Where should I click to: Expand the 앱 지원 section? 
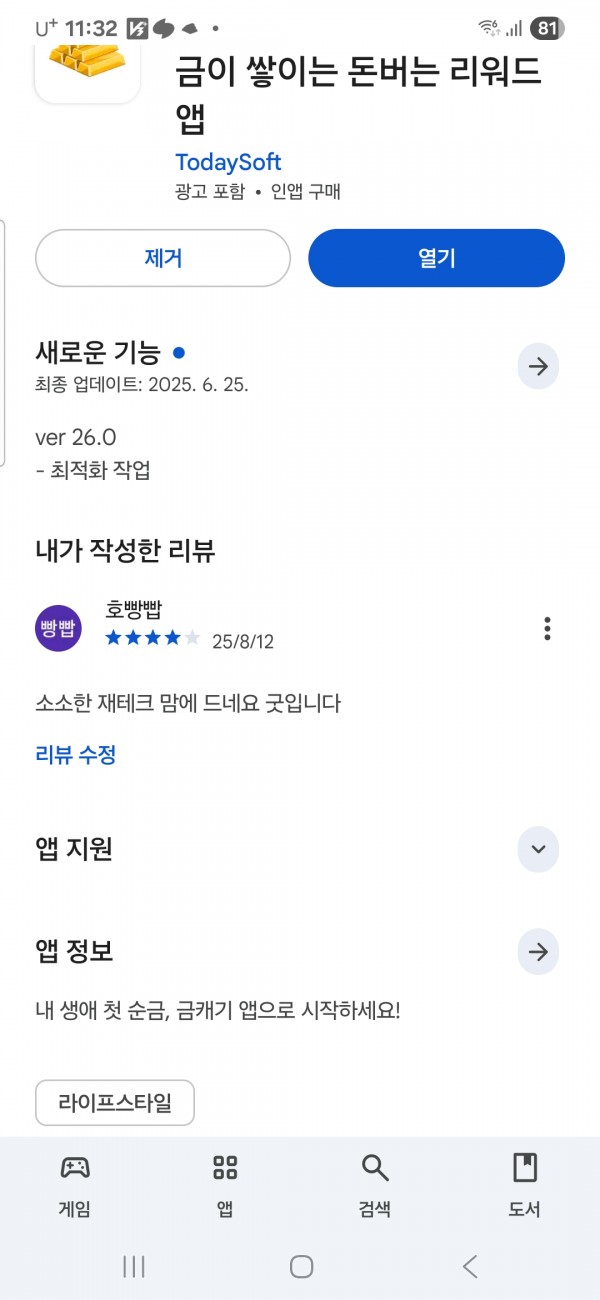(x=538, y=850)
